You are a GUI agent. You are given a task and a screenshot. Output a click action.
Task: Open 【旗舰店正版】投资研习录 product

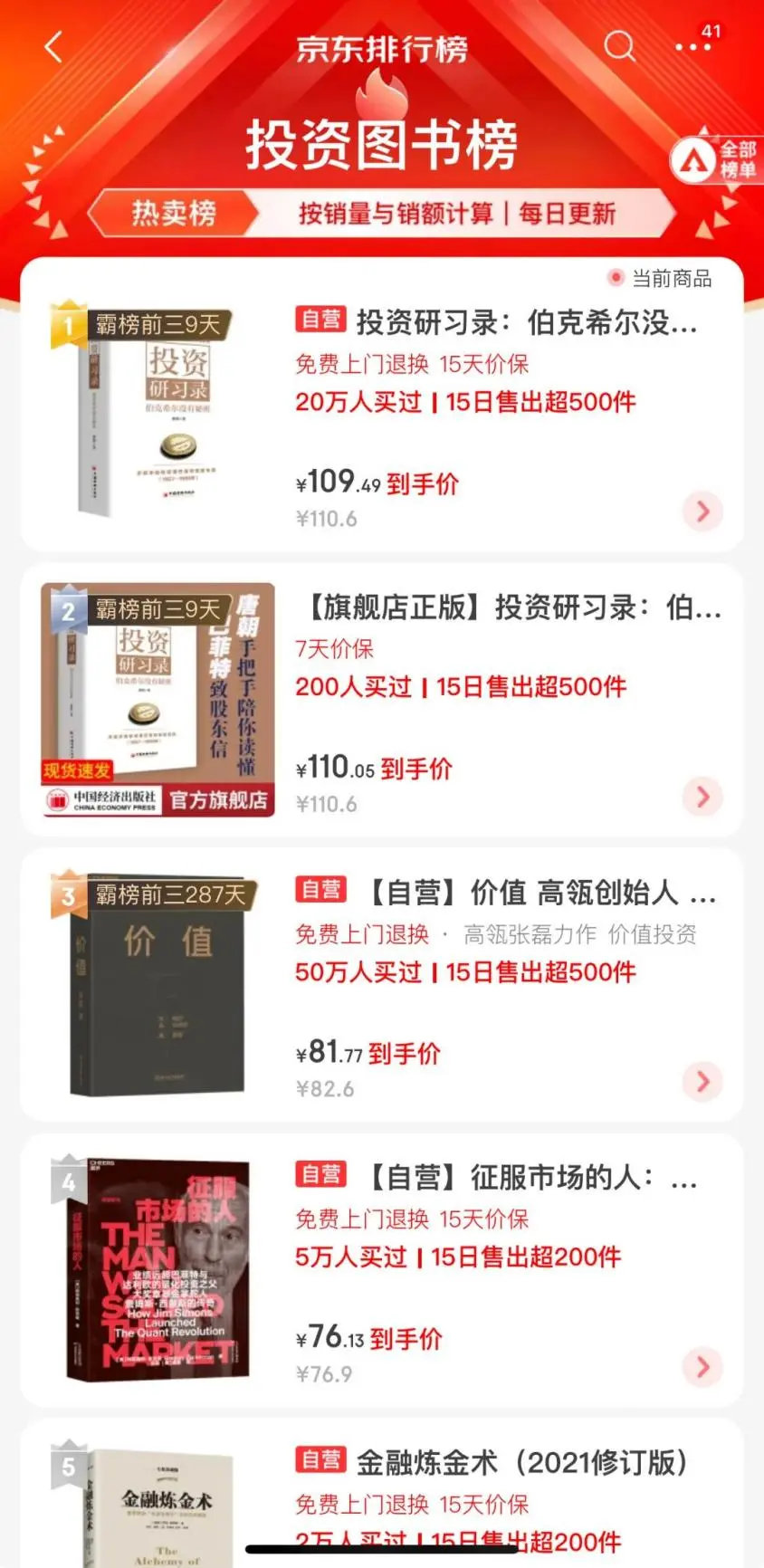tap(514, 607)
